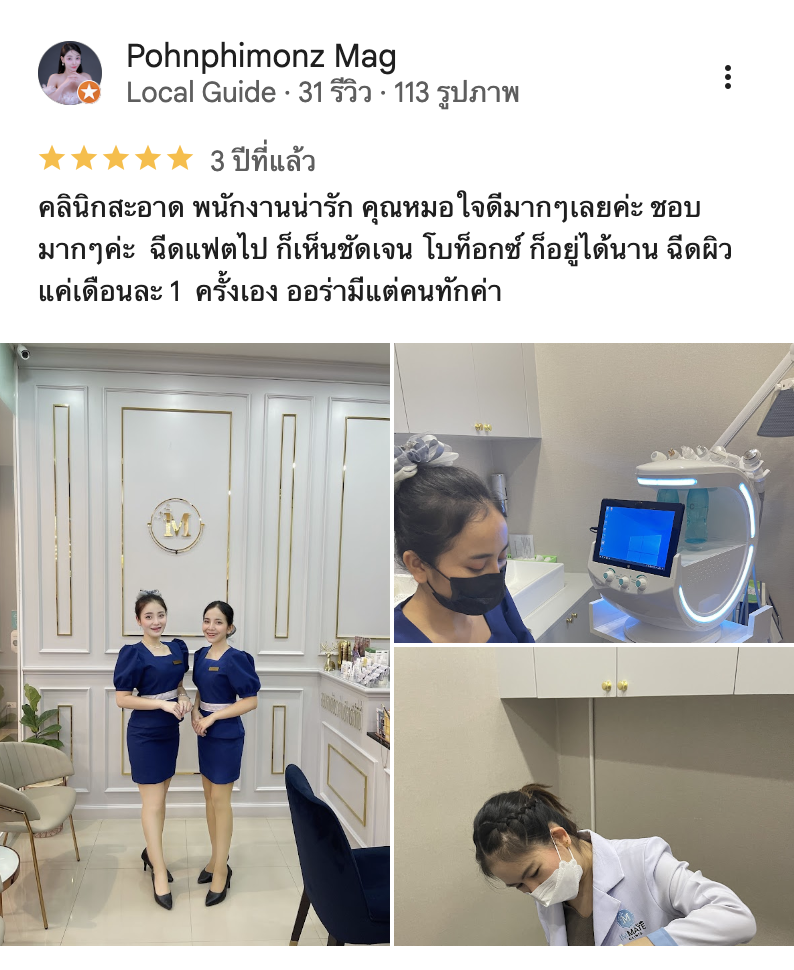The image size is (794, 970).
Task: Open photo of two staff in lobby
Action: (195, 644)
